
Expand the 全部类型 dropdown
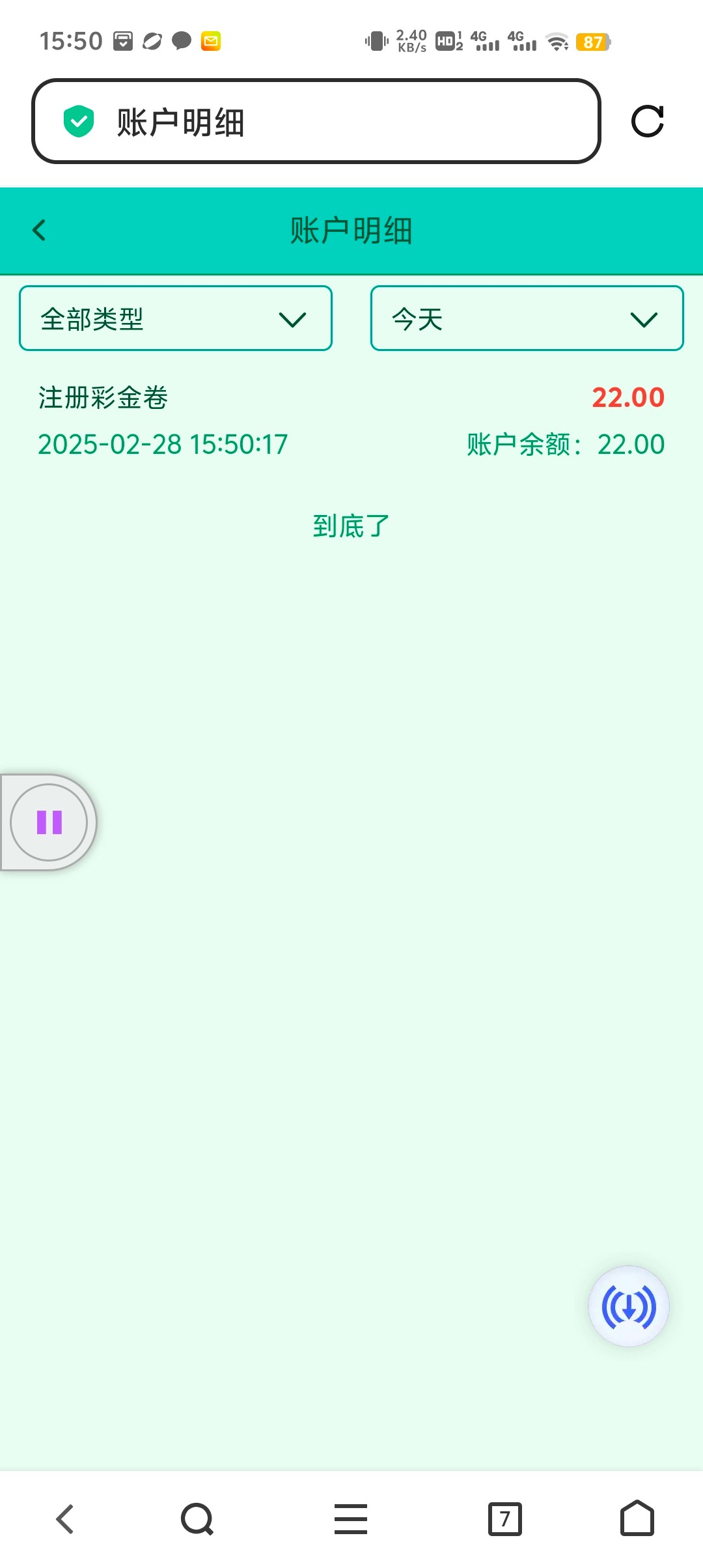176,318
